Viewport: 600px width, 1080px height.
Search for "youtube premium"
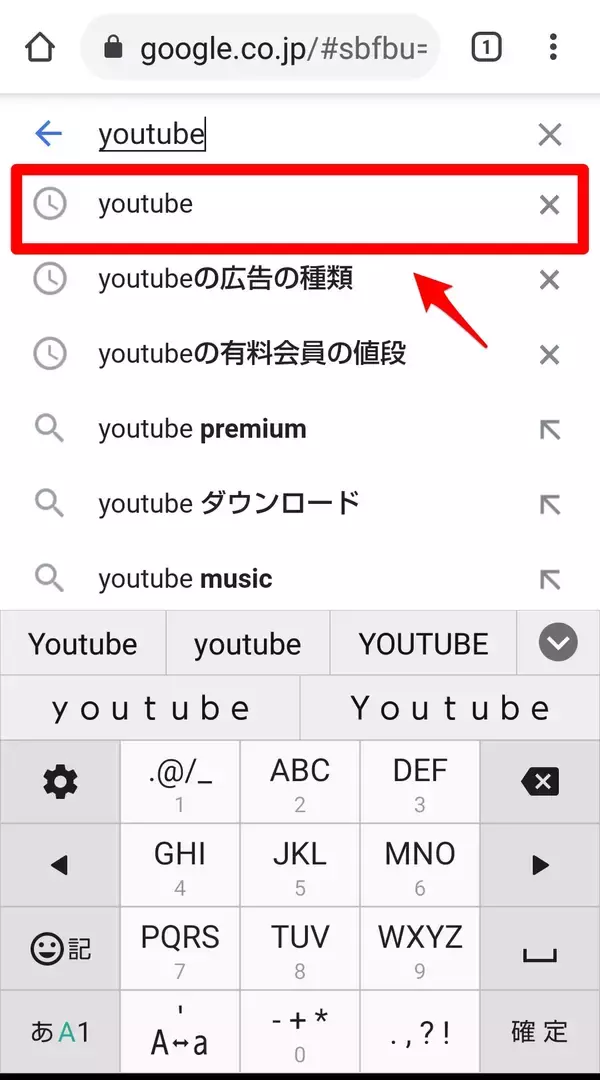(x=202, y=429)
